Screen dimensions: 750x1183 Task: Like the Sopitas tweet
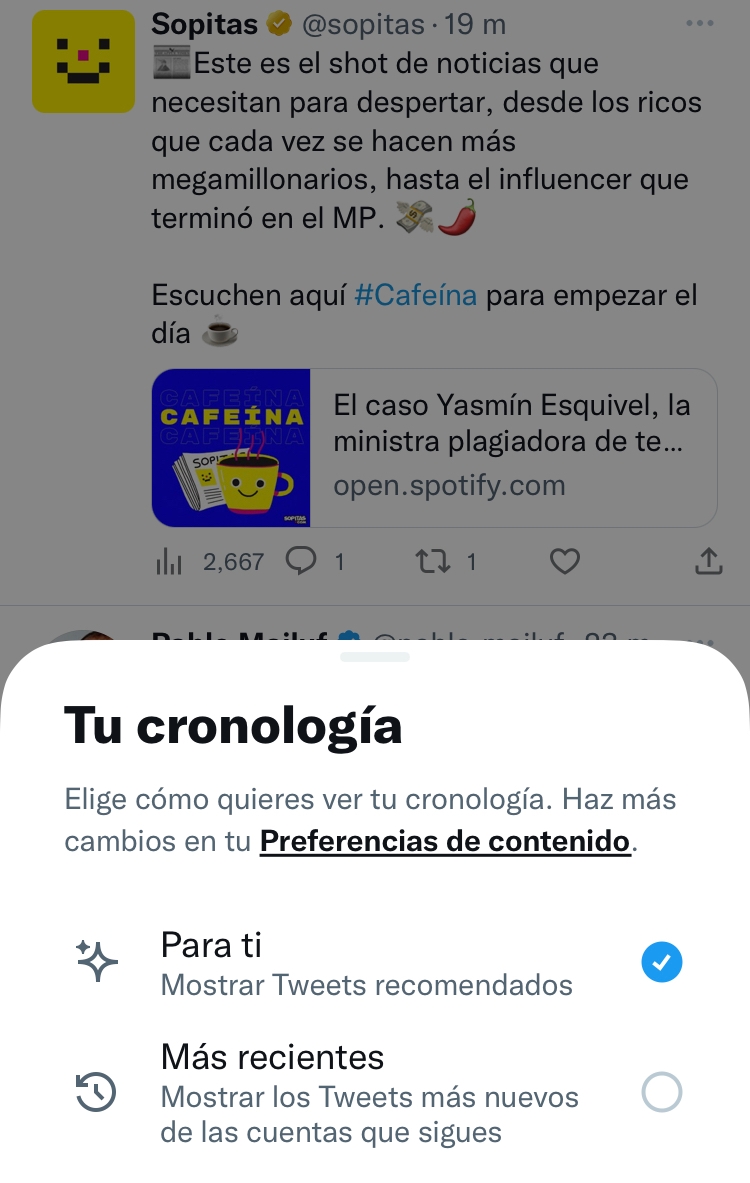565,562
